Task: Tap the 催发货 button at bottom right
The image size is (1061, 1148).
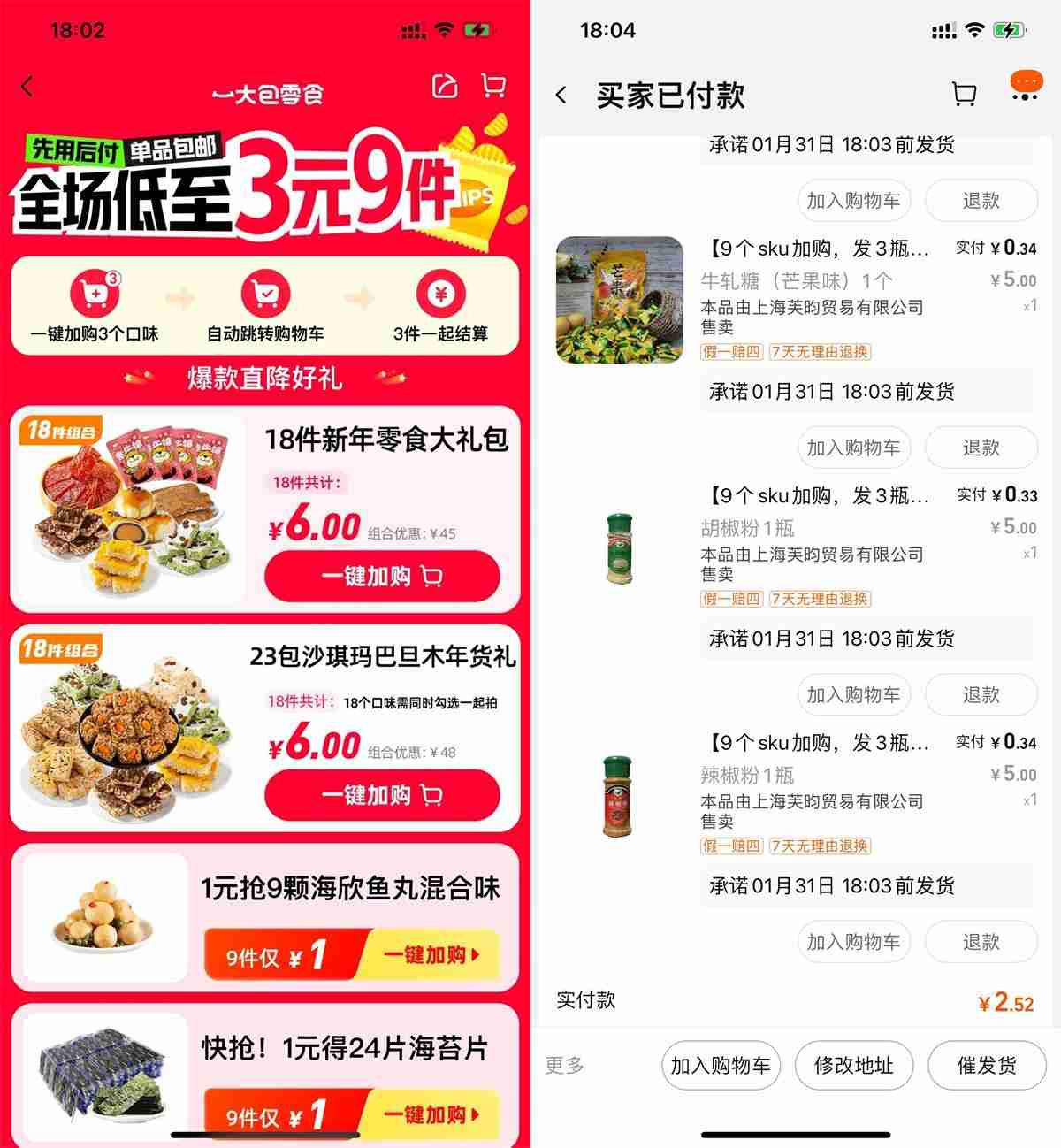Action: point(988,1066)
